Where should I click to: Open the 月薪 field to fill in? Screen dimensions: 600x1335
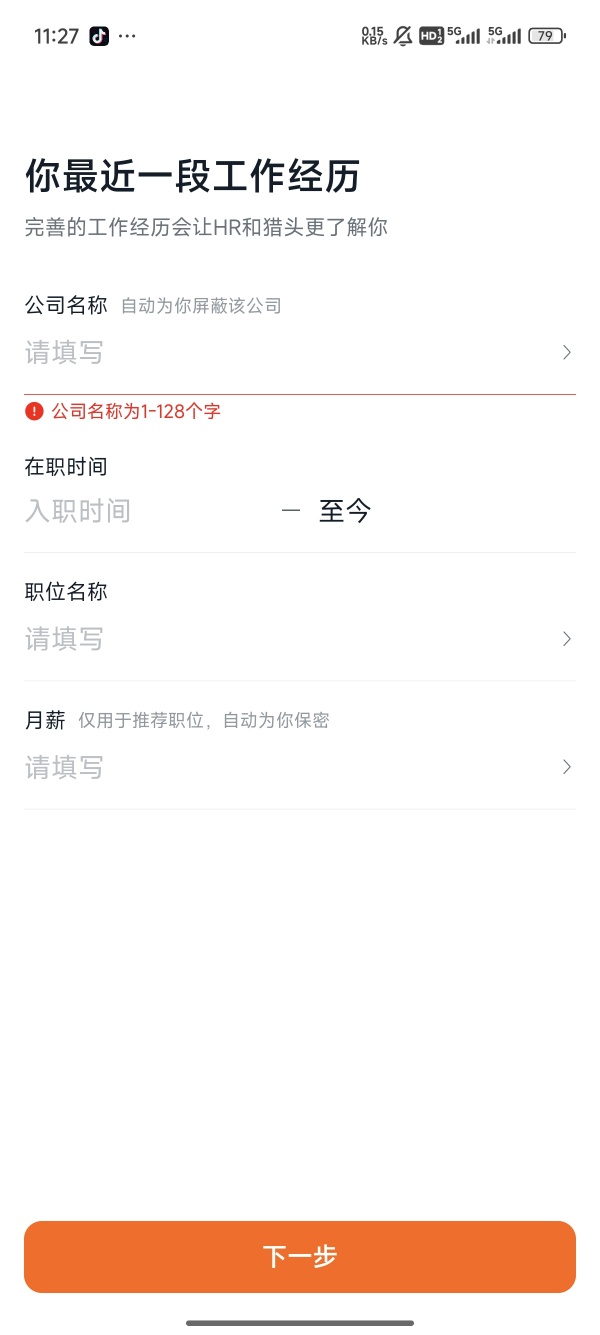(x=299, y=768)
